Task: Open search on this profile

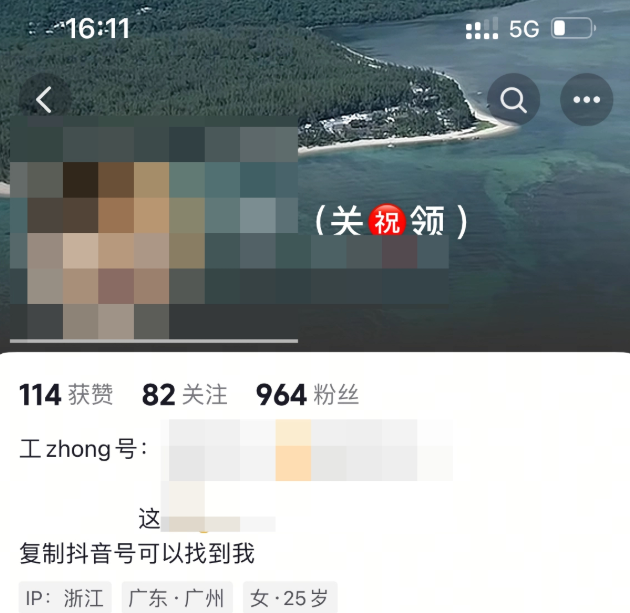Action: (513, 99)
